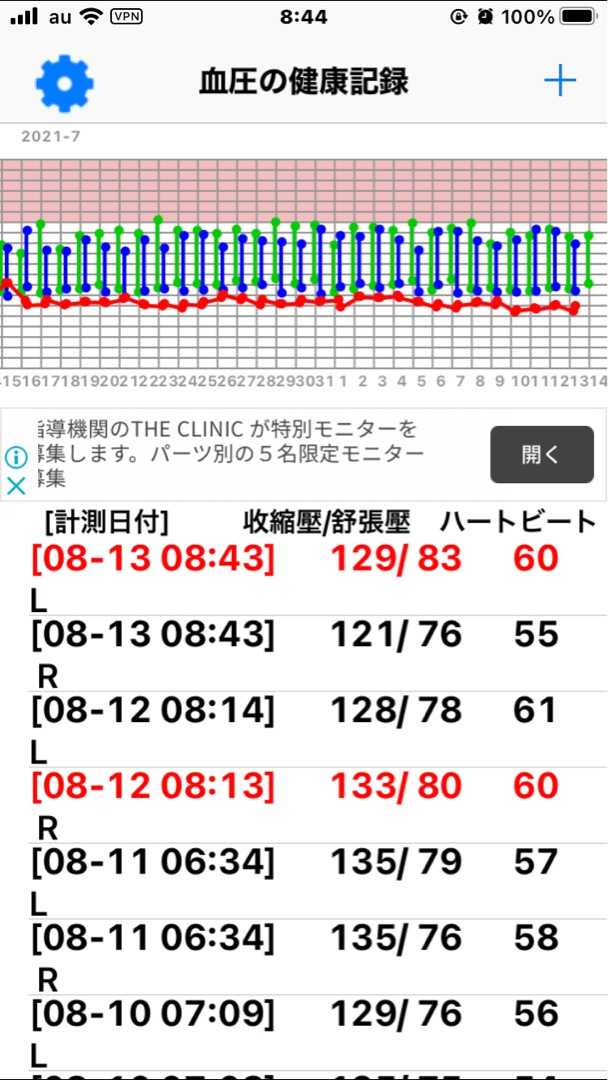Select the 08-12 08:13 record
The width and height of the screenshot is (608, 1080).
(304, 805)
